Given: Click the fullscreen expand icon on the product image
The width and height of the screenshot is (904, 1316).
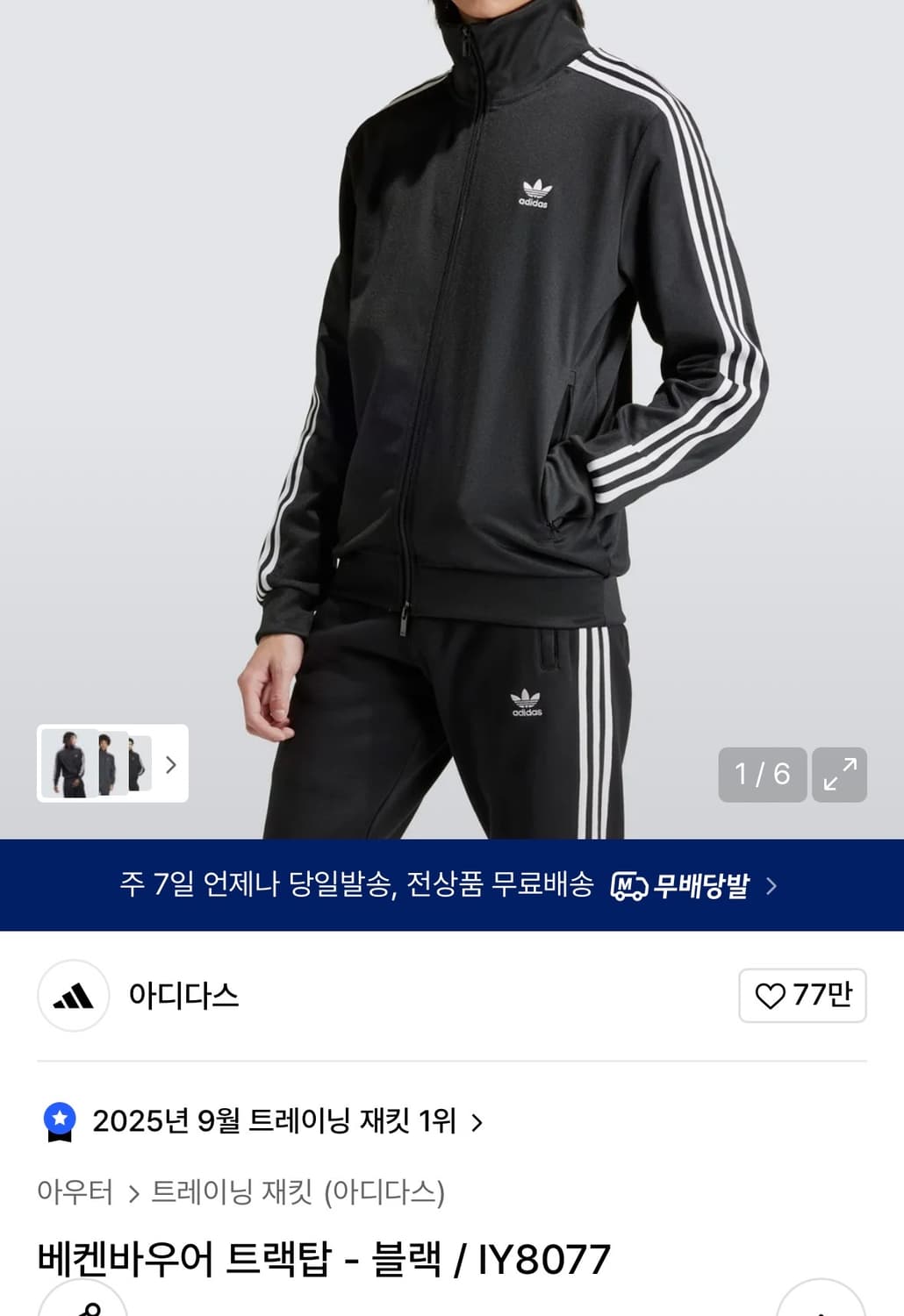Looking at the screenshot, I should 842,773.
